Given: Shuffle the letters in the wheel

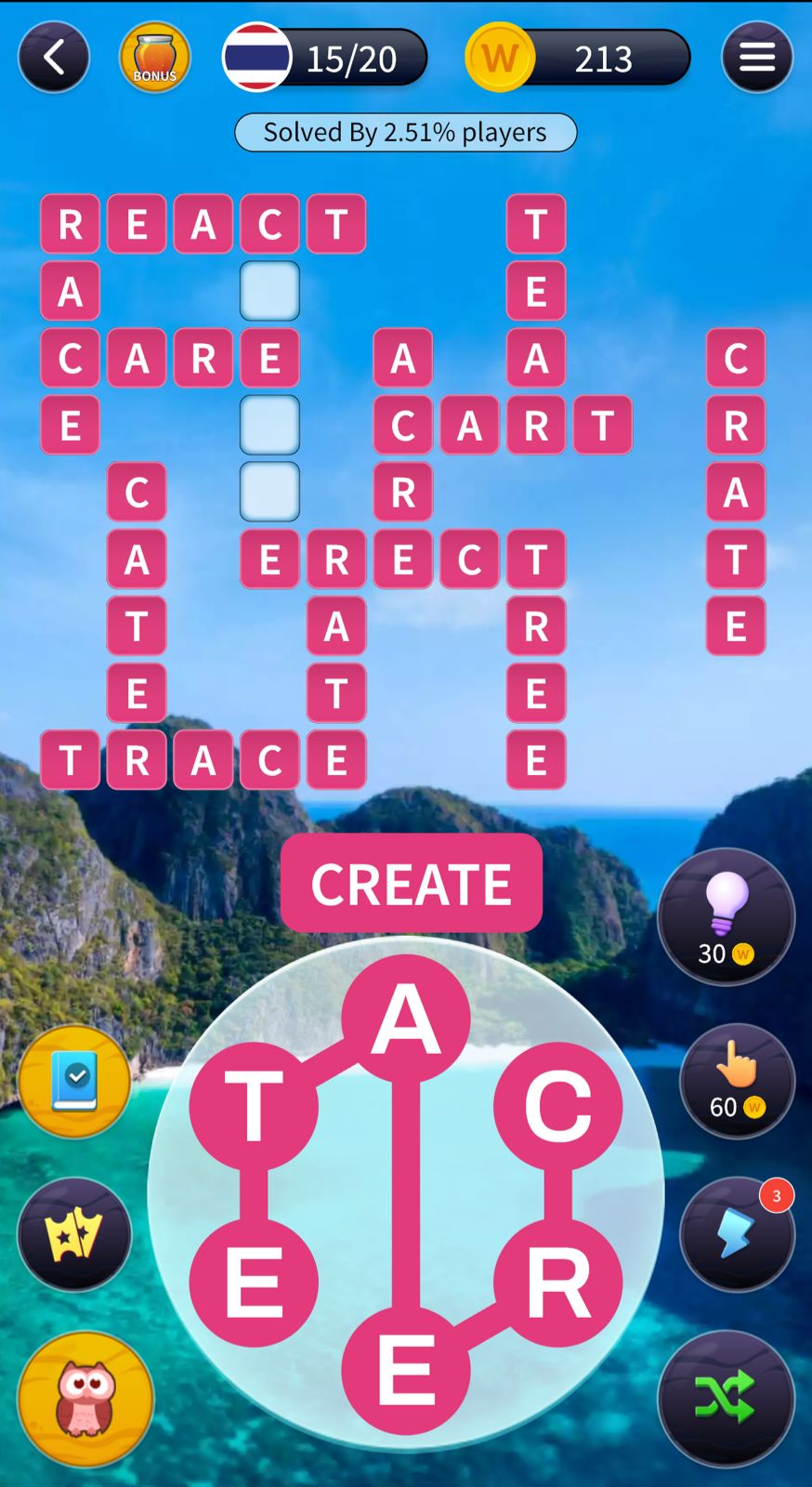Looking at the screenshot, I should click(x=726, y=1397).
